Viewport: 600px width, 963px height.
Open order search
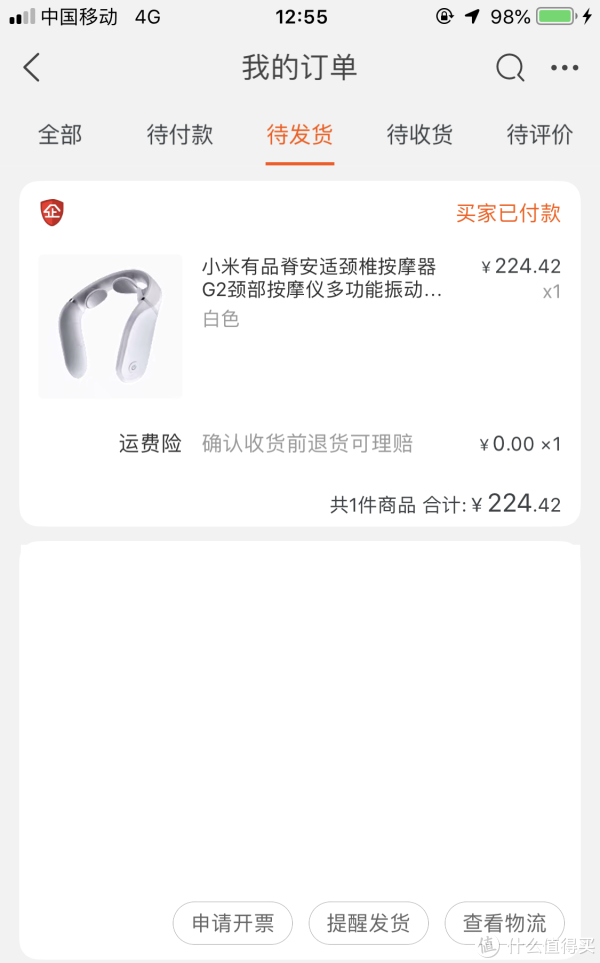click(510, 68)
